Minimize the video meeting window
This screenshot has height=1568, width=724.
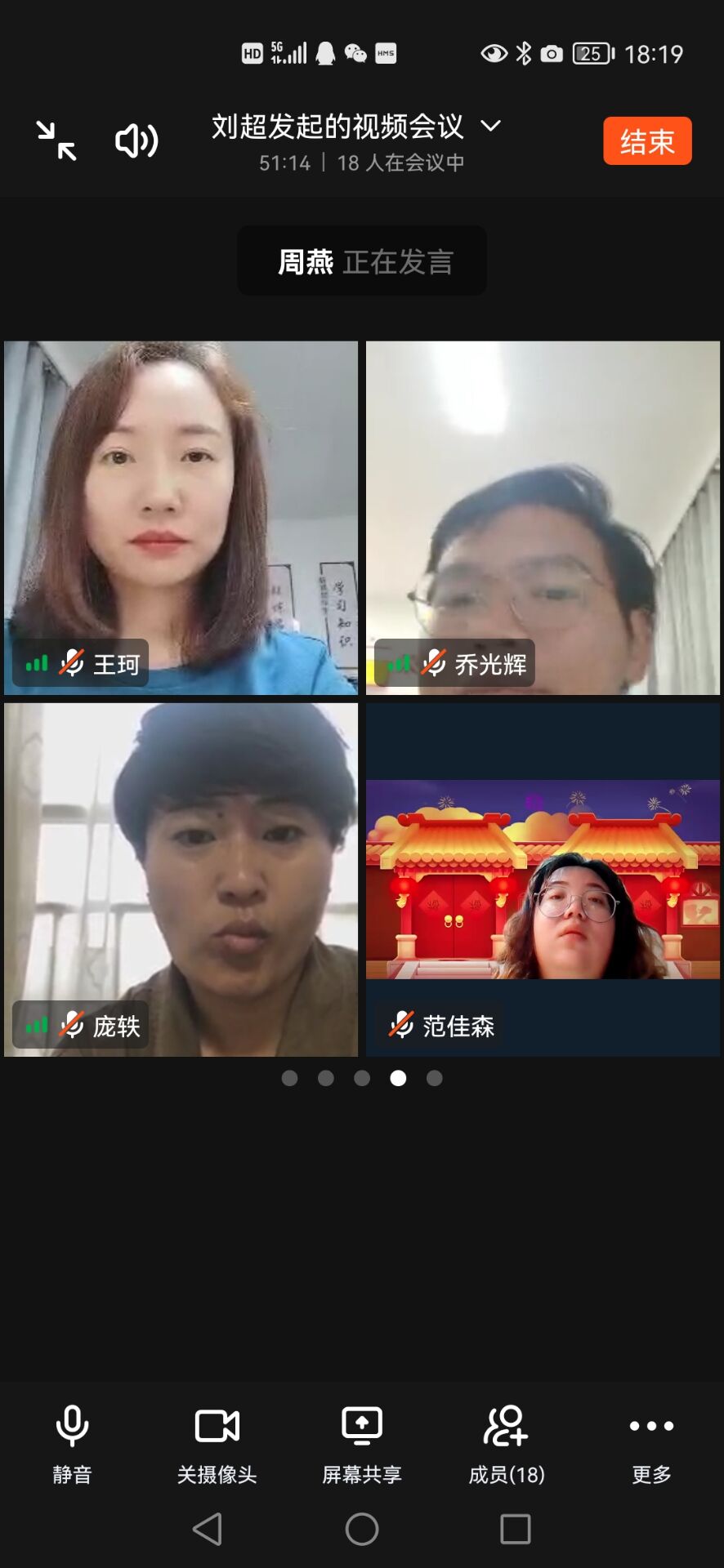pyautogui.click(x=56, y=140)
